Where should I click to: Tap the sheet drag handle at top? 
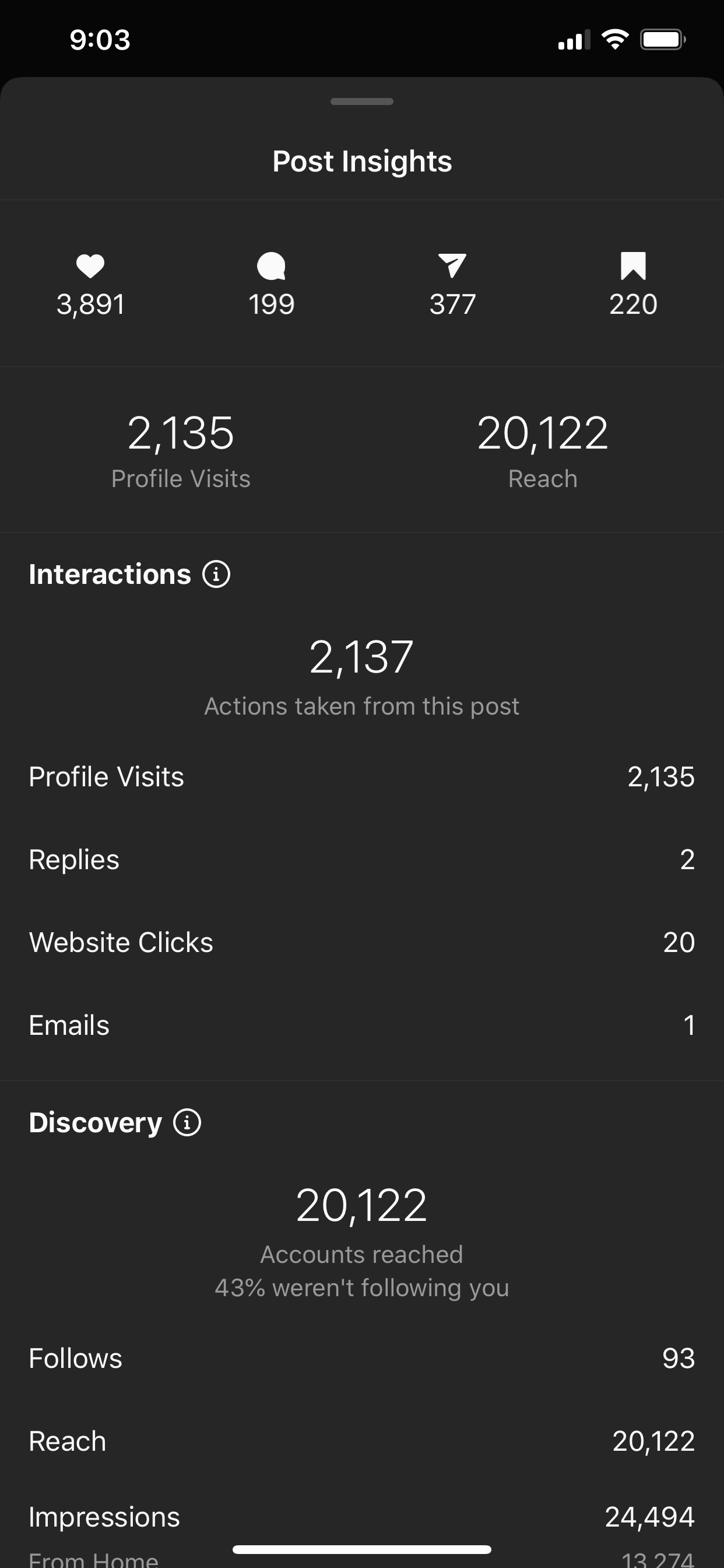coord(362,101)
